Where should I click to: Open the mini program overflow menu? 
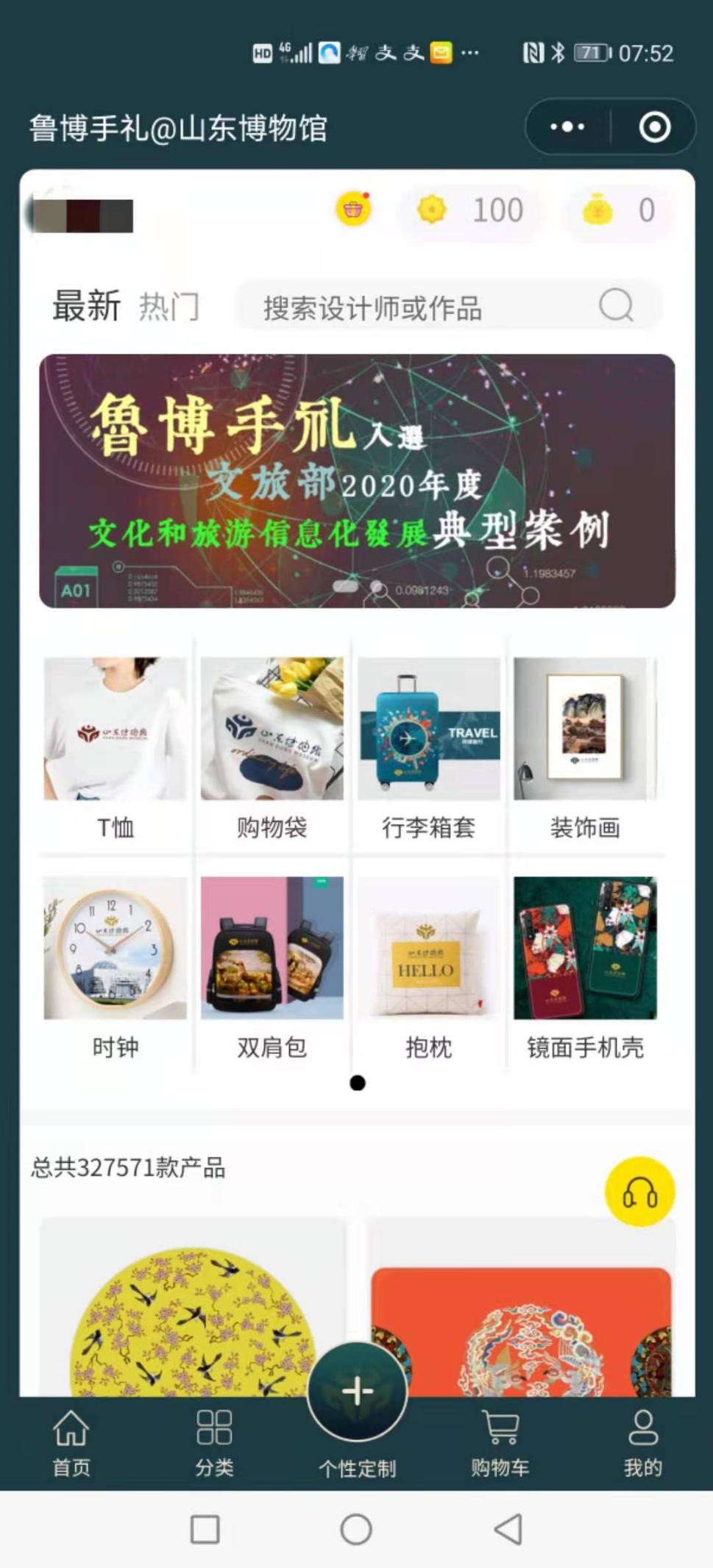567,127
